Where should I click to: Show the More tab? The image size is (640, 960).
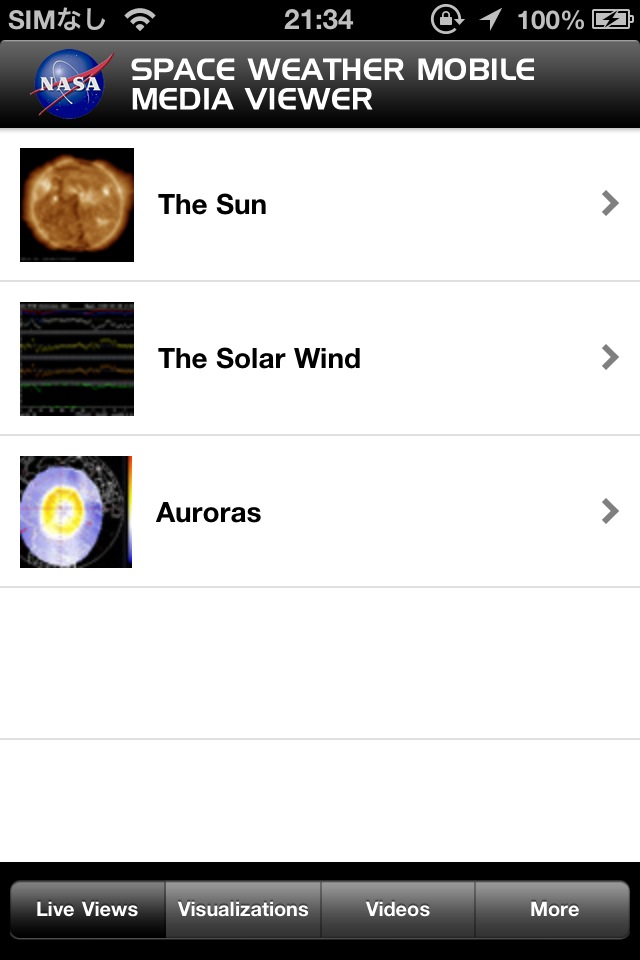(554, 909)
